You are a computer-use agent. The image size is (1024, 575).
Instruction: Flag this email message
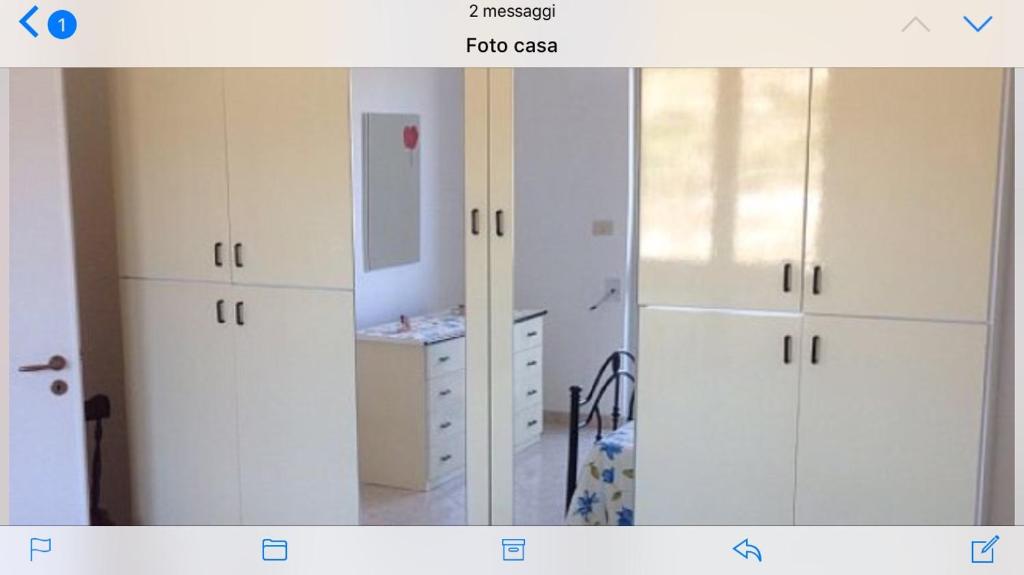tap(40, 549)
